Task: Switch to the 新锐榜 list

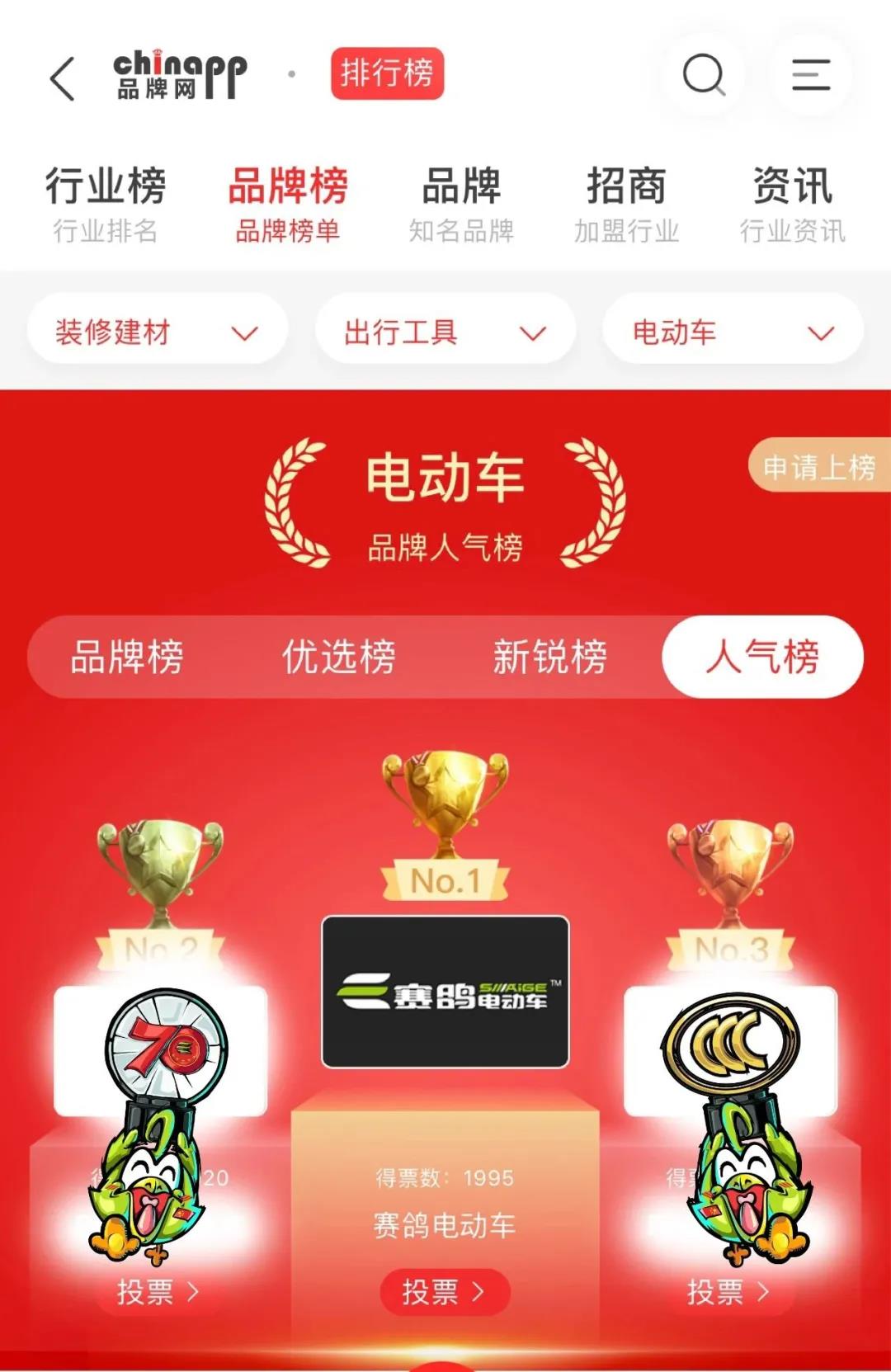Action: pos(550,657)
